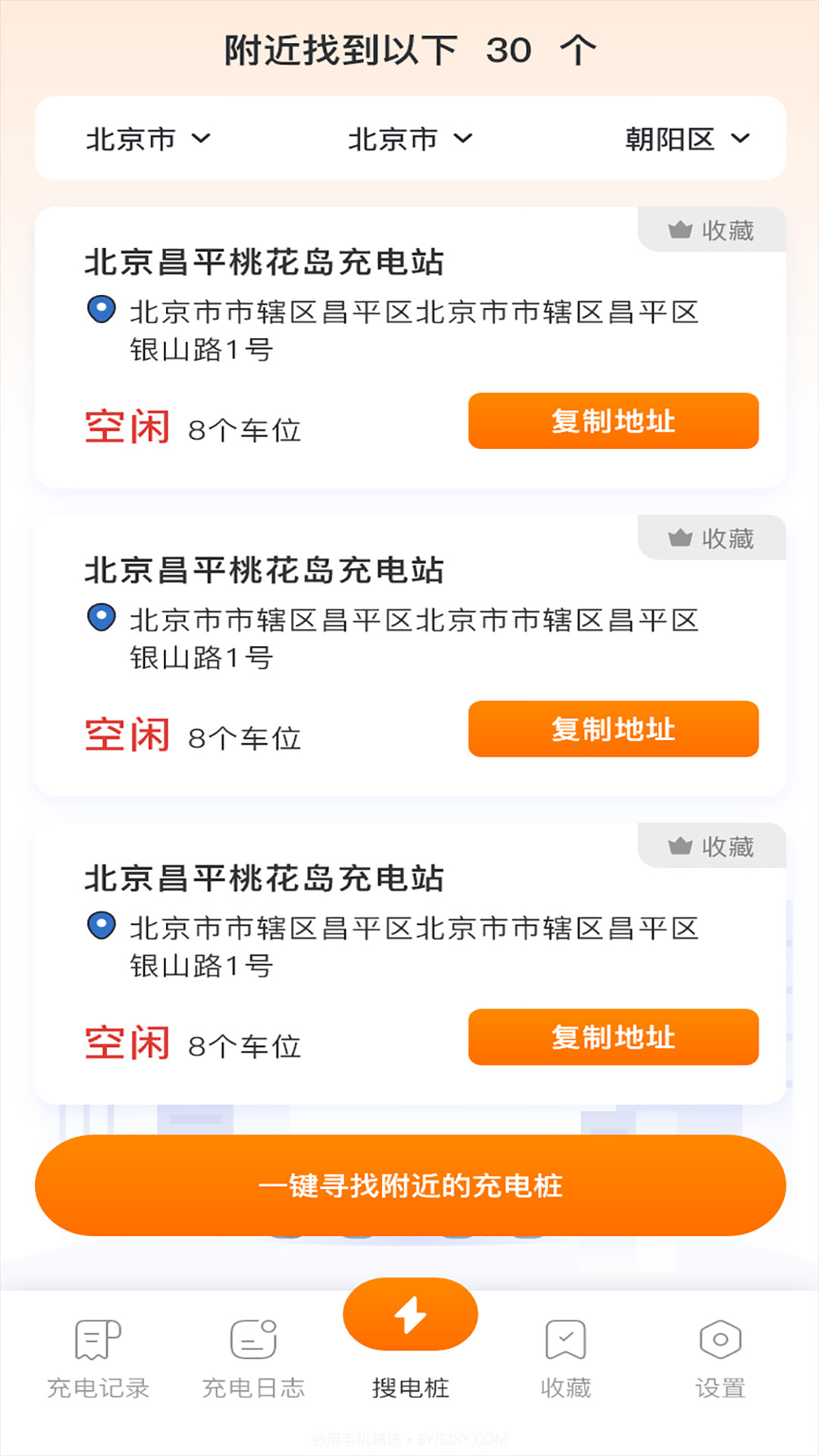This screenshot has height=1456, width=819.
Task: Toggle 收藏 on the third station card
Action: [709, 846]
